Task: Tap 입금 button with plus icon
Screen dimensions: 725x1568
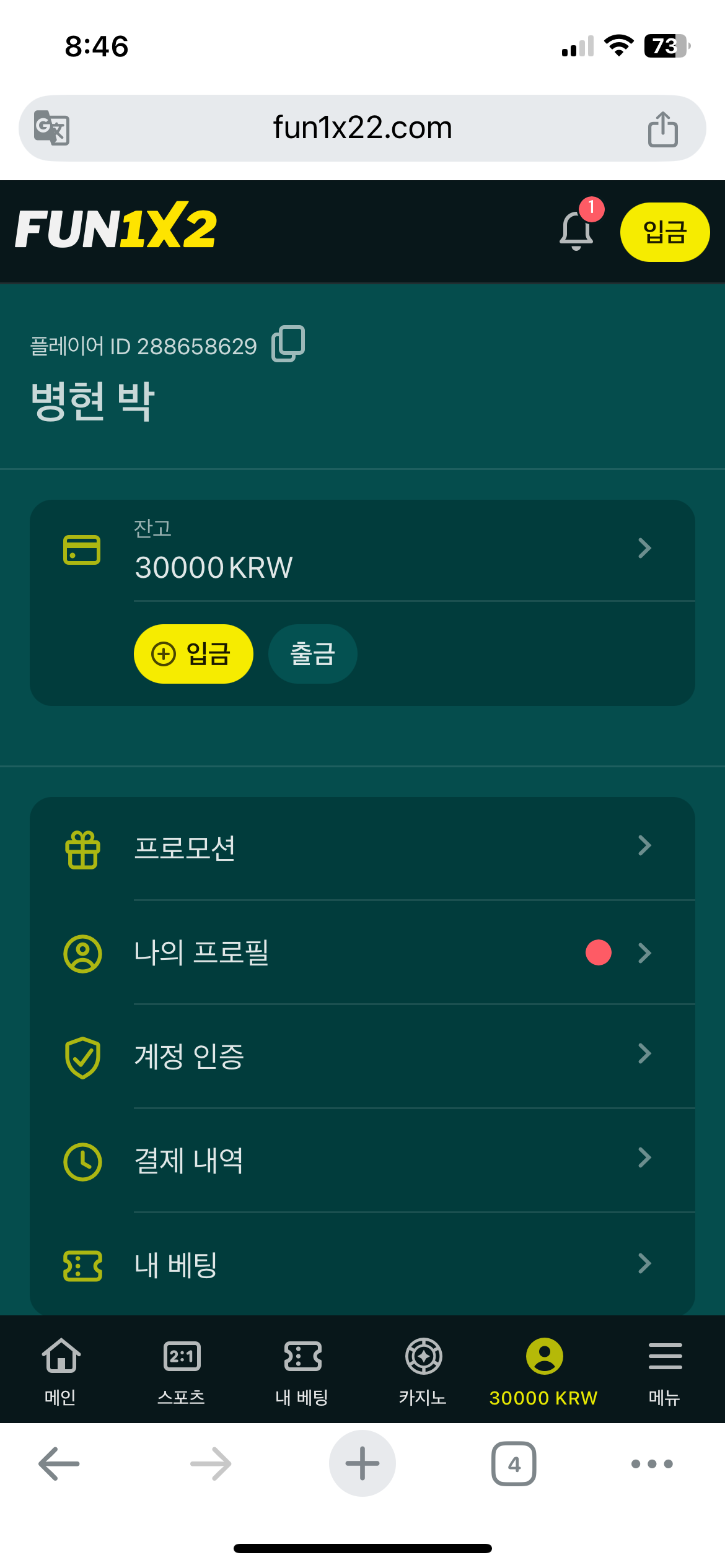Action: click(193, 654)
